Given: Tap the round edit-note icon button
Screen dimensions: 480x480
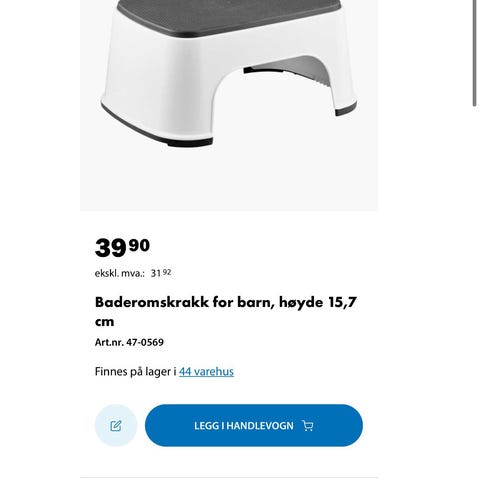Looking at the screenshot, I should click(x=116, y=425).
